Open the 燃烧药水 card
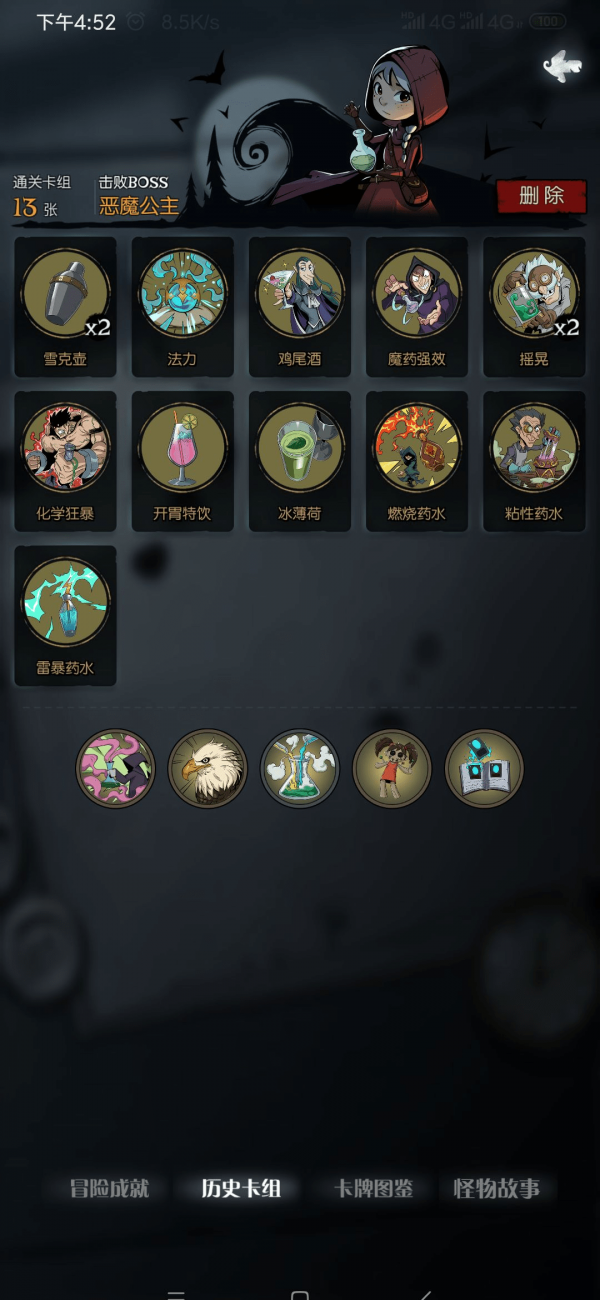600x1300 pixels. 417,459
